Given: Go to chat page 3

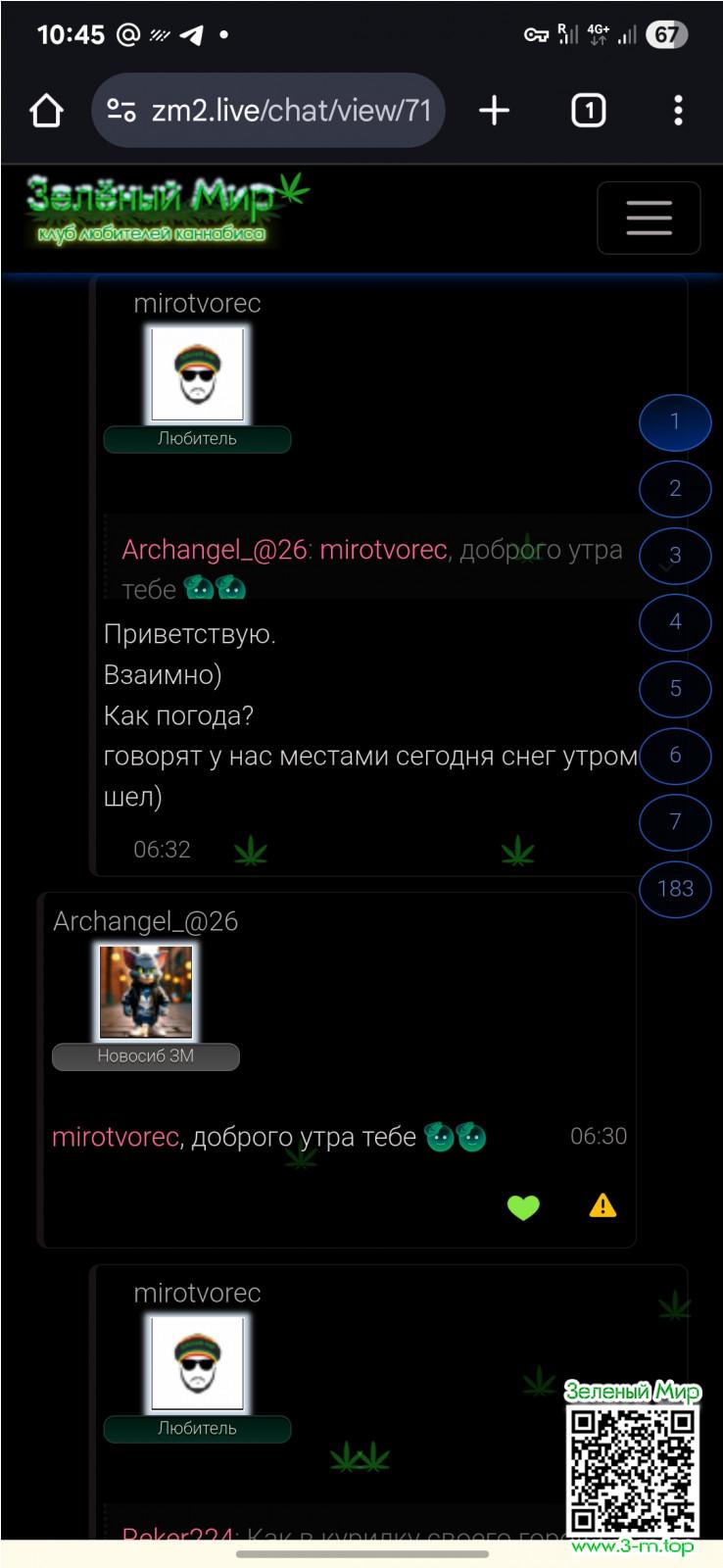Looking at the screenshot, I should pos(674,555).
